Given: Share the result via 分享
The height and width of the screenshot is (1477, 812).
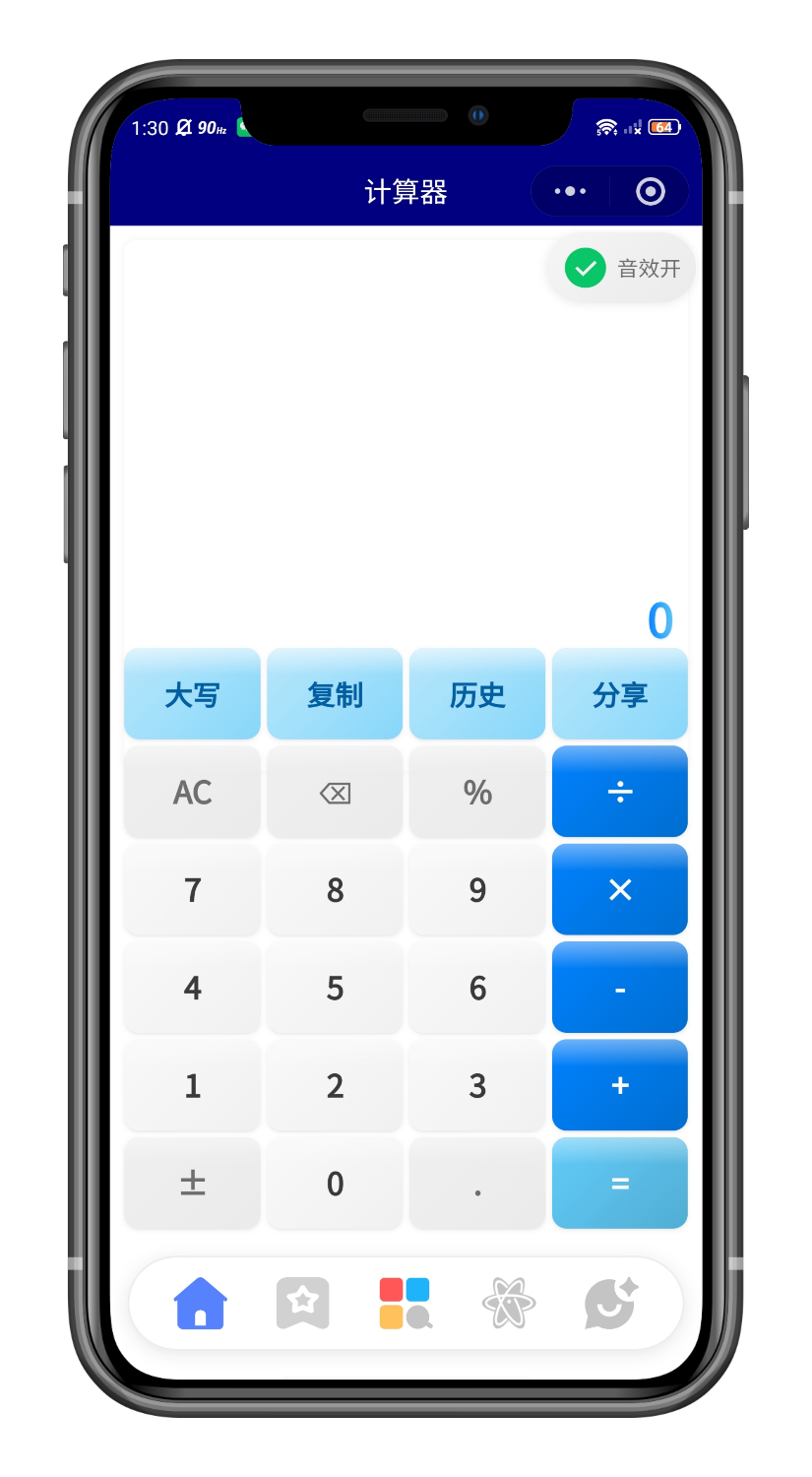Looking at the screenshot, I should pyautogui.click(x=620, y=694).
